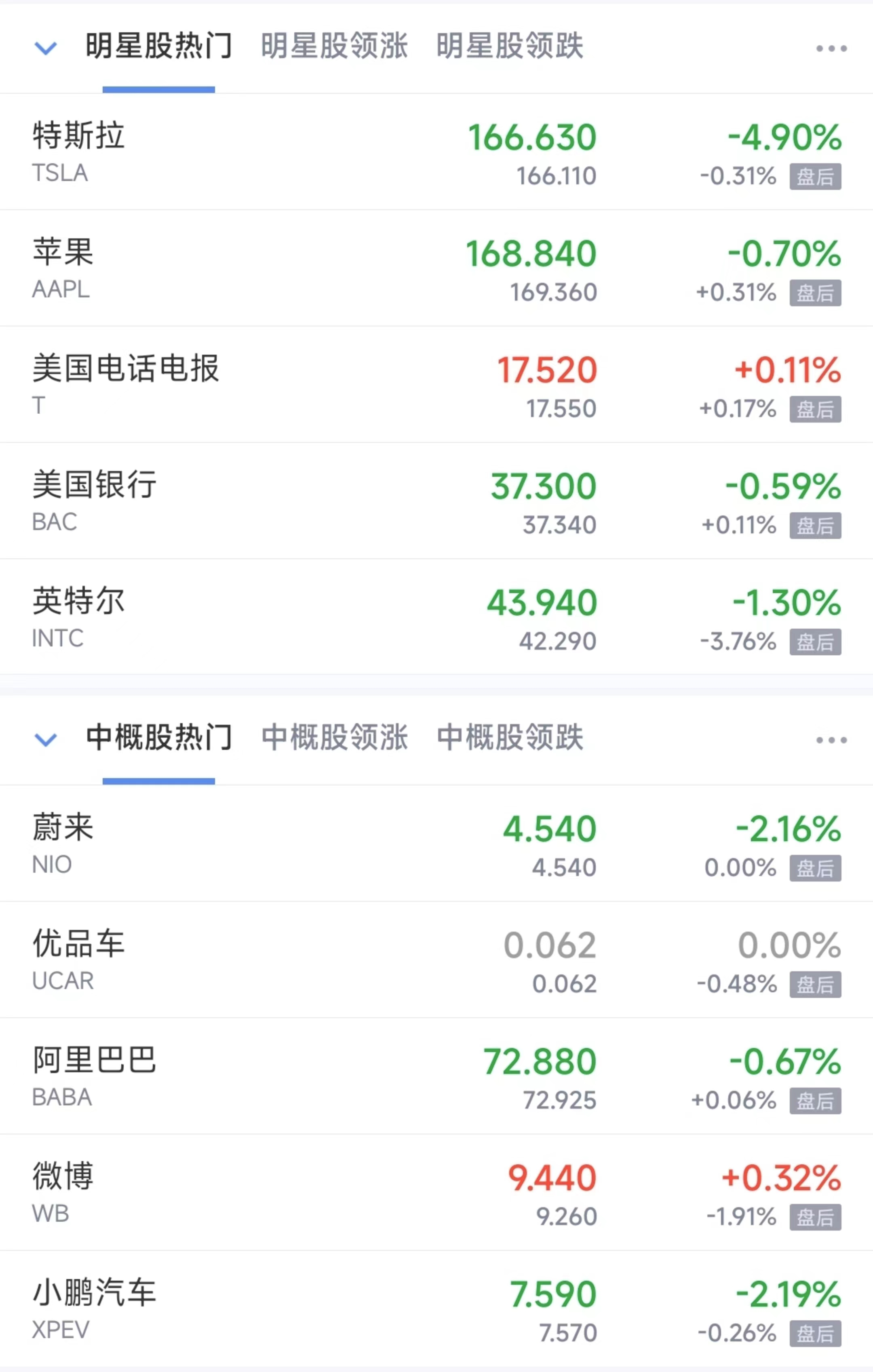Select the 中概股热门 tab

(x=158, y=739)
